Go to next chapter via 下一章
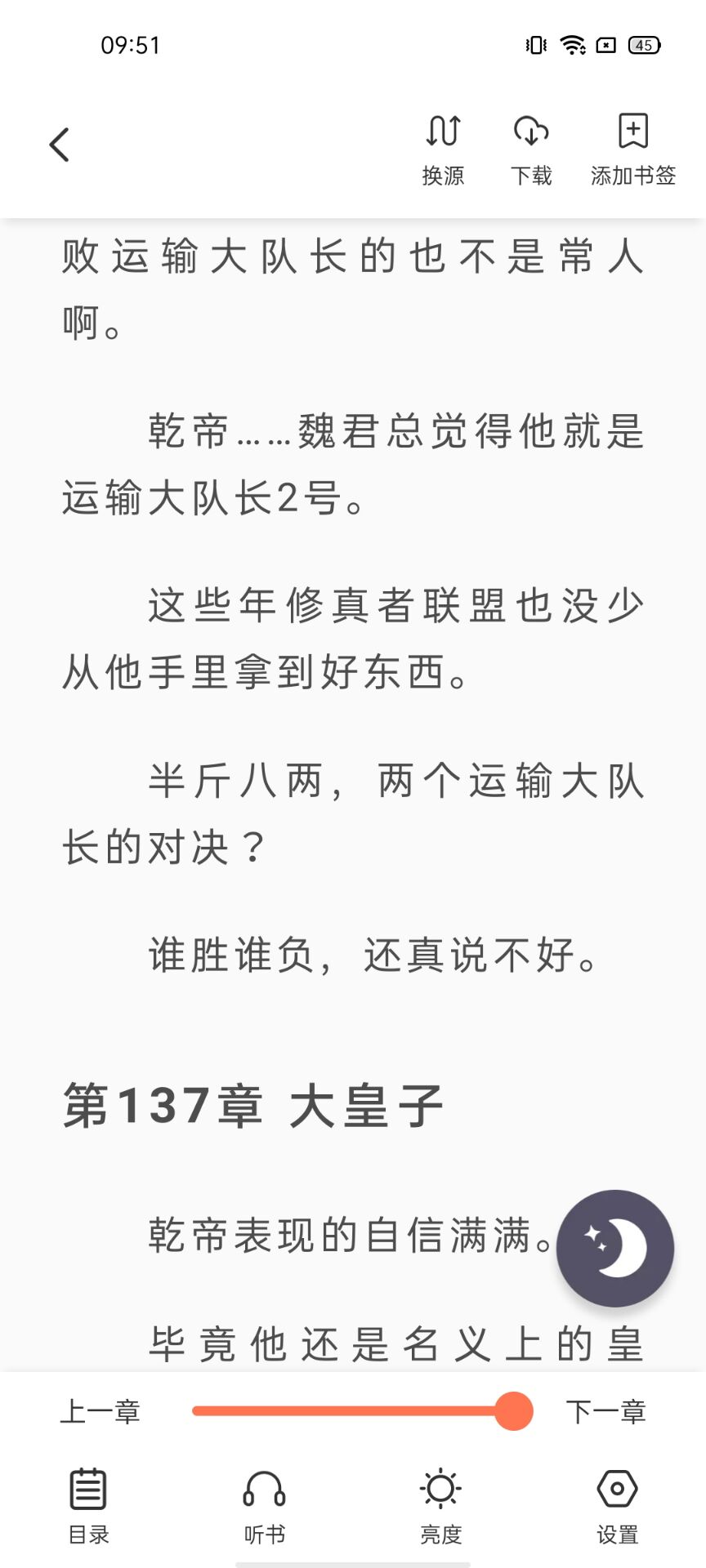 click(x=605, y=1411)
